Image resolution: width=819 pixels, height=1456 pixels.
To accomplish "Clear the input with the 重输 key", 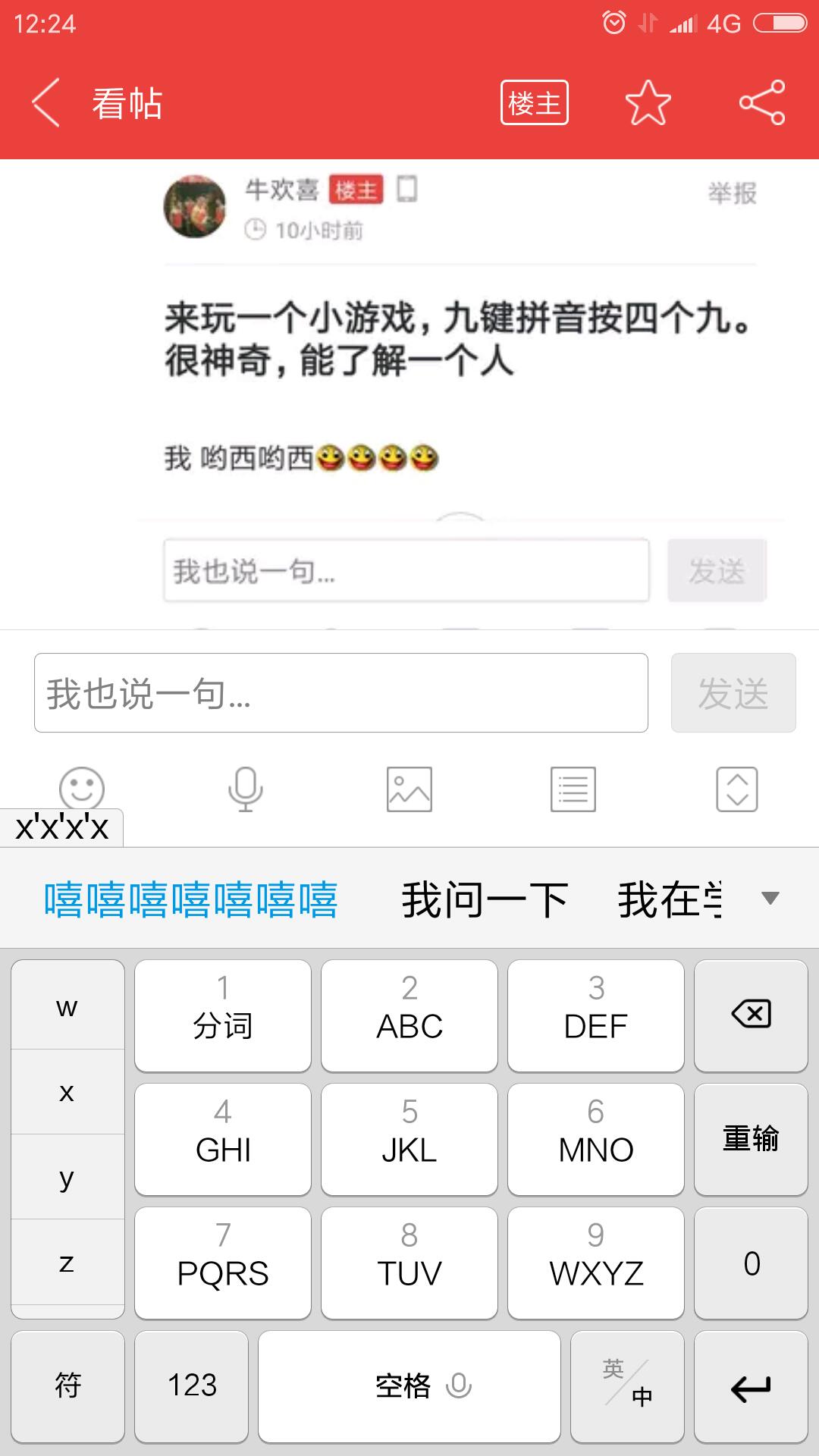I will [x=751, y=1139].
